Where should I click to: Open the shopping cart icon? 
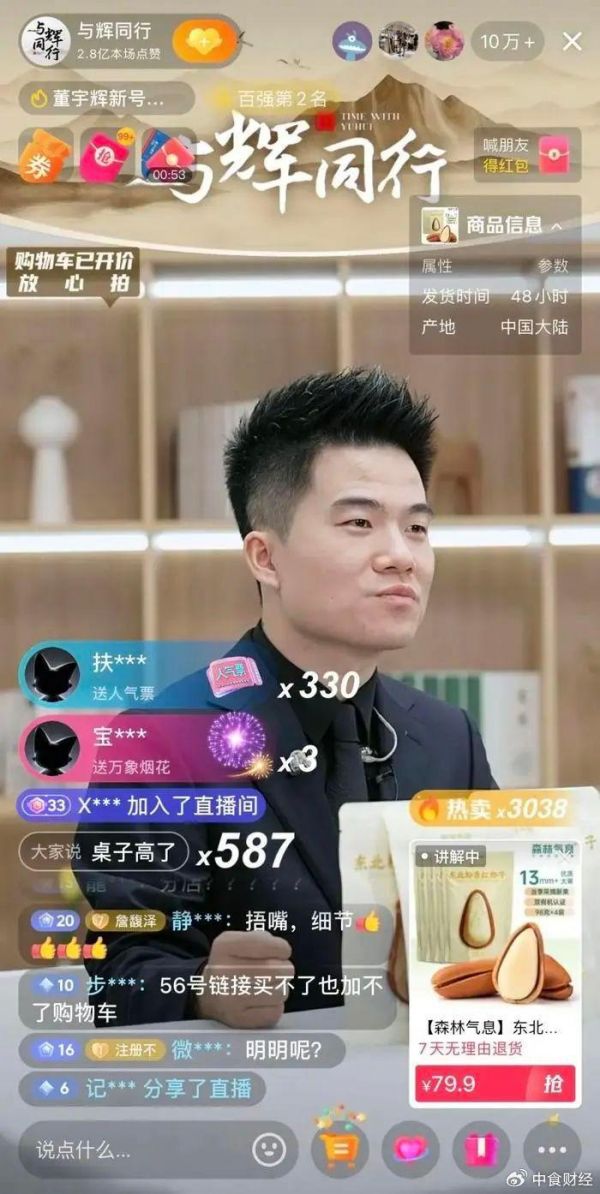tap(340, 1149)
